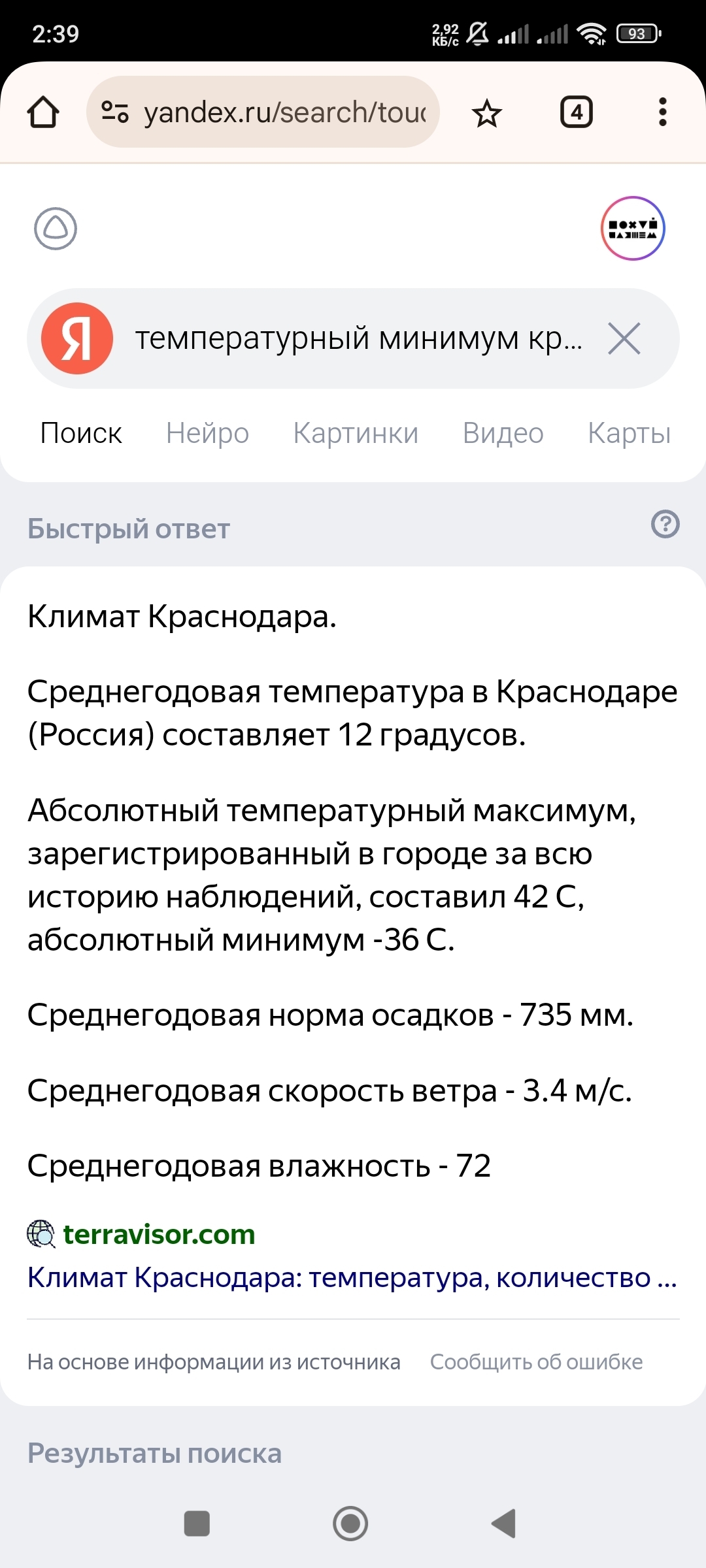Switch to the Карты tab
The width and height of the screenshot is (706, 1568).
(x=630, y=433)
